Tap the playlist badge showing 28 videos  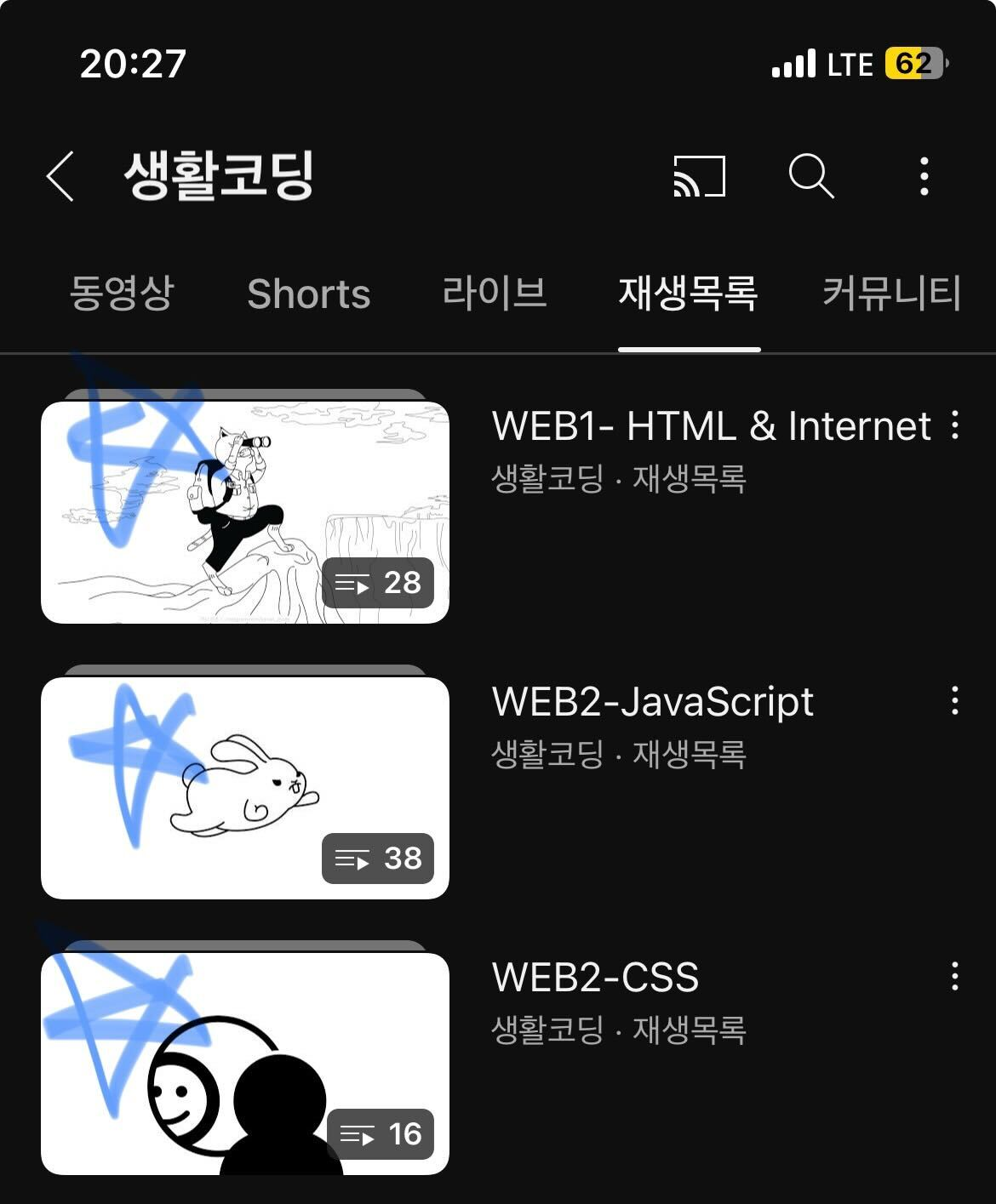point(381,583)
